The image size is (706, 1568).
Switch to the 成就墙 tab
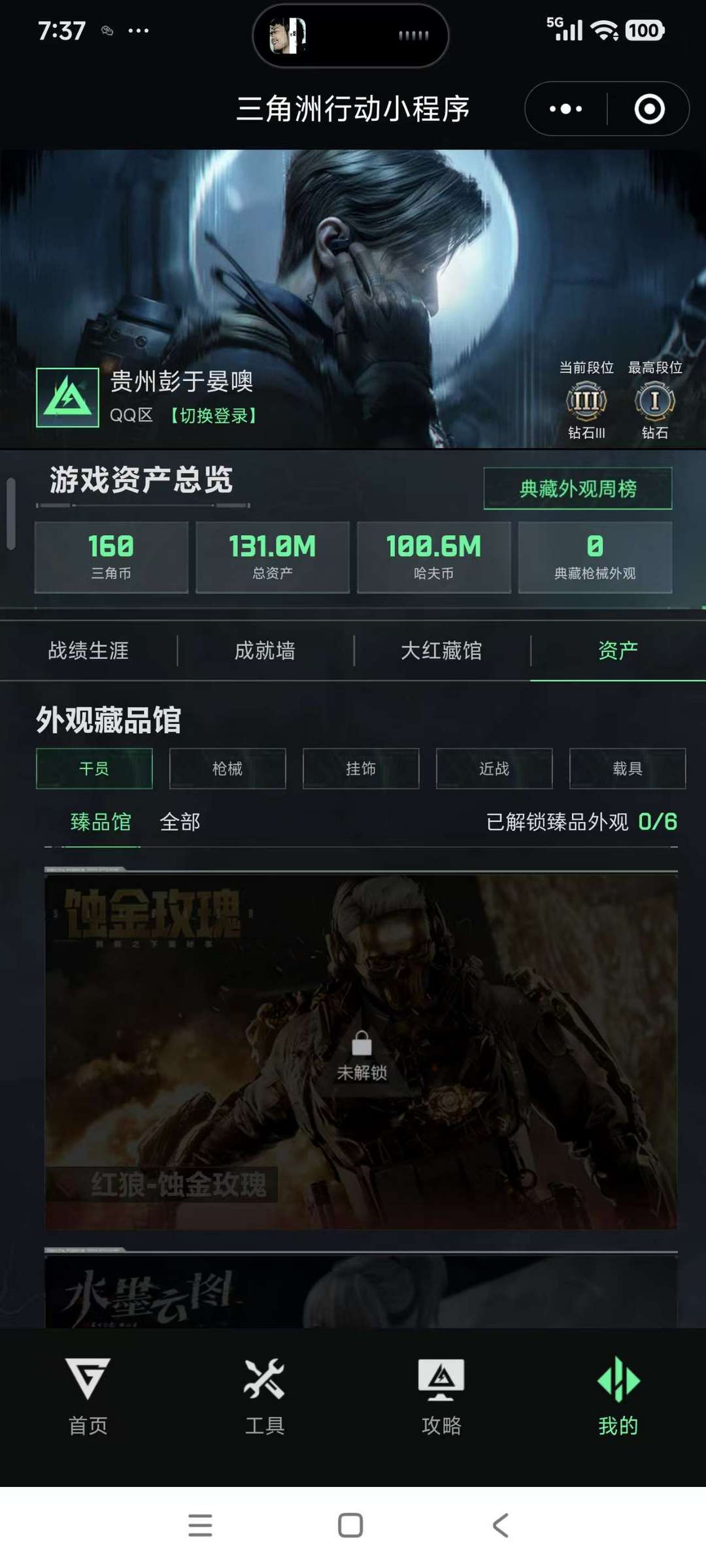pyautogui.click(x=265, y=651)
